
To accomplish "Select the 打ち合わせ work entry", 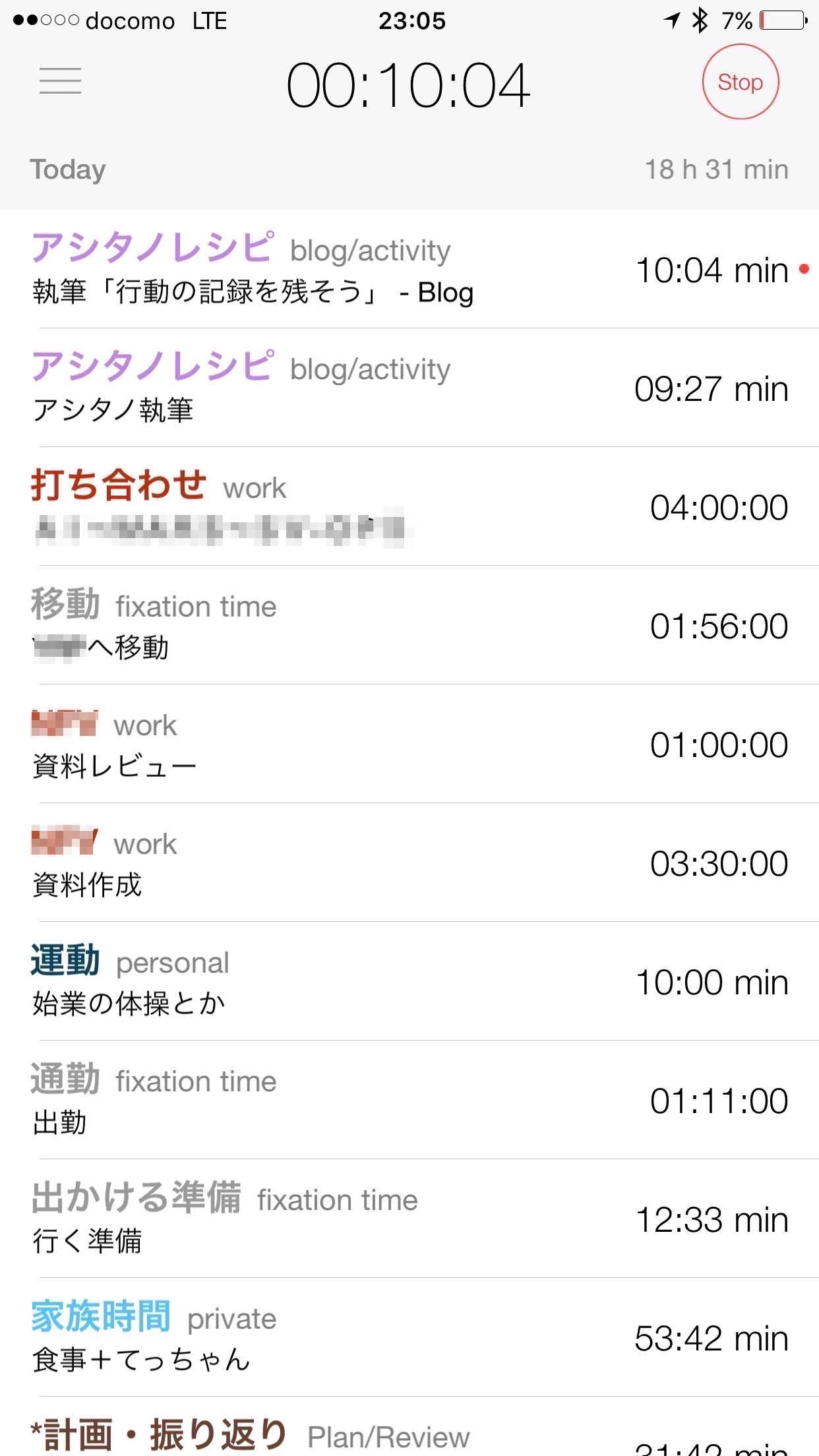I will [x=409, y=506].
